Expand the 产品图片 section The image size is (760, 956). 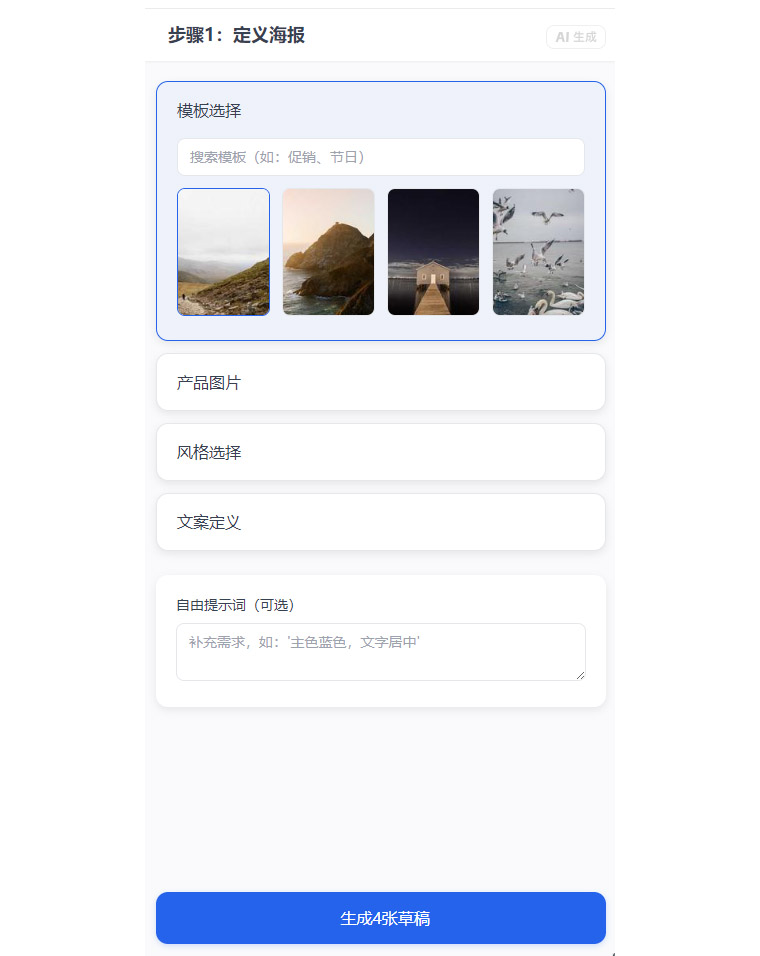[380, 382]
